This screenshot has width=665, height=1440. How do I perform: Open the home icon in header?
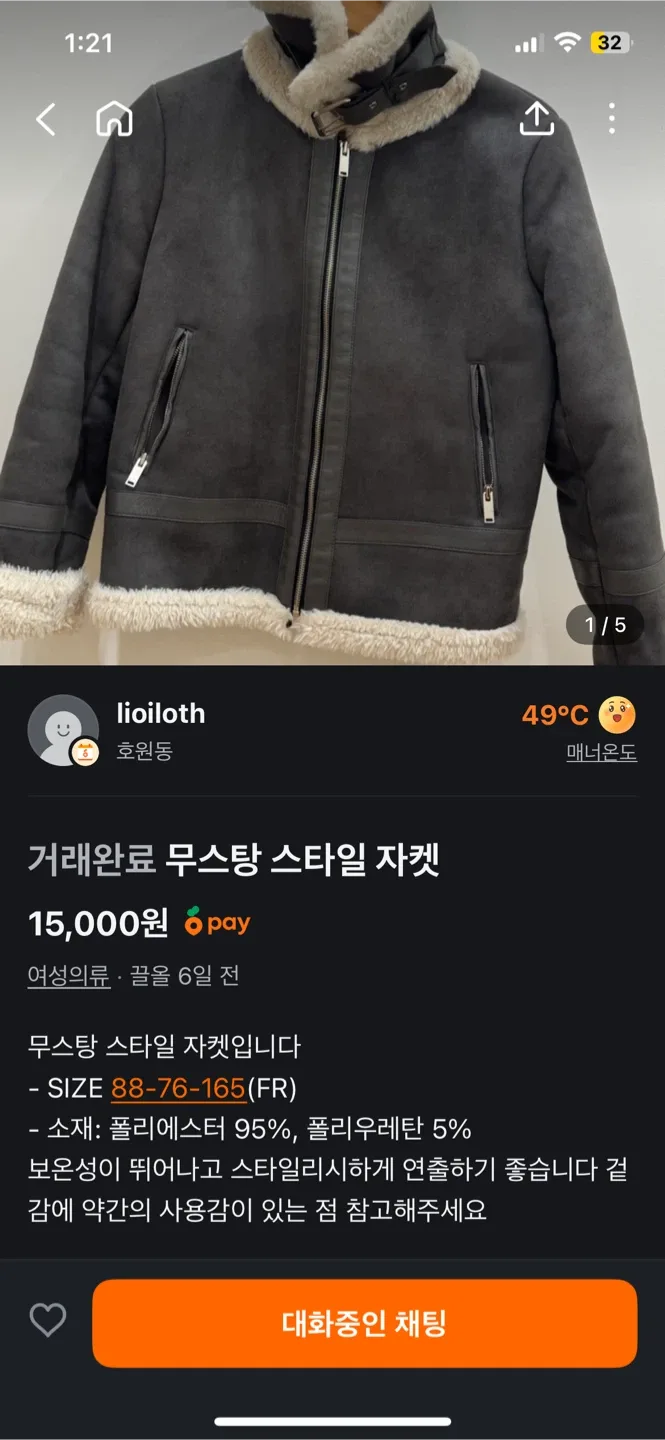(114, 121)
